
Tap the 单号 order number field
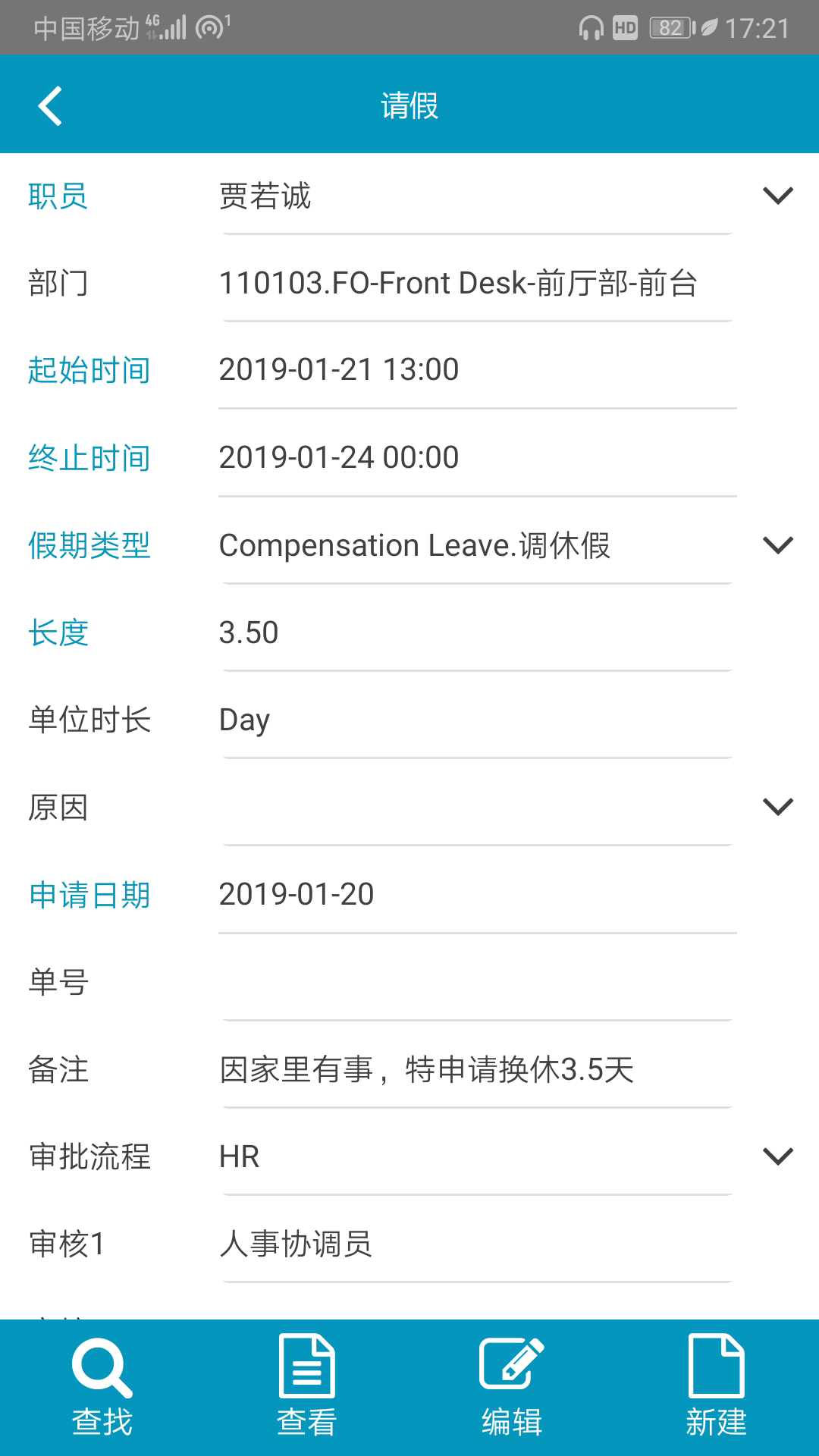tap(476, 982)
